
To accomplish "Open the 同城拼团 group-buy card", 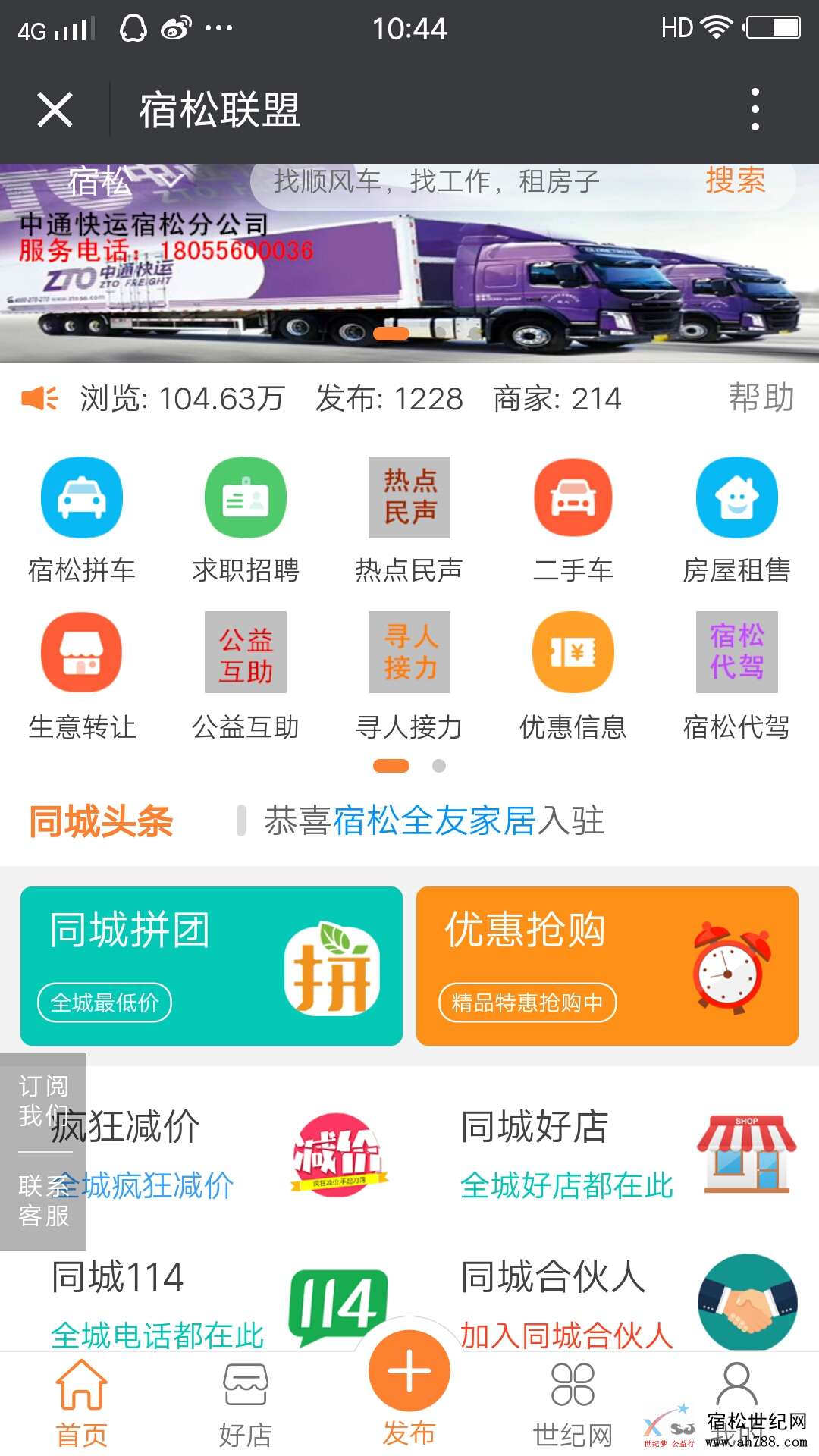I will (212, 965).
